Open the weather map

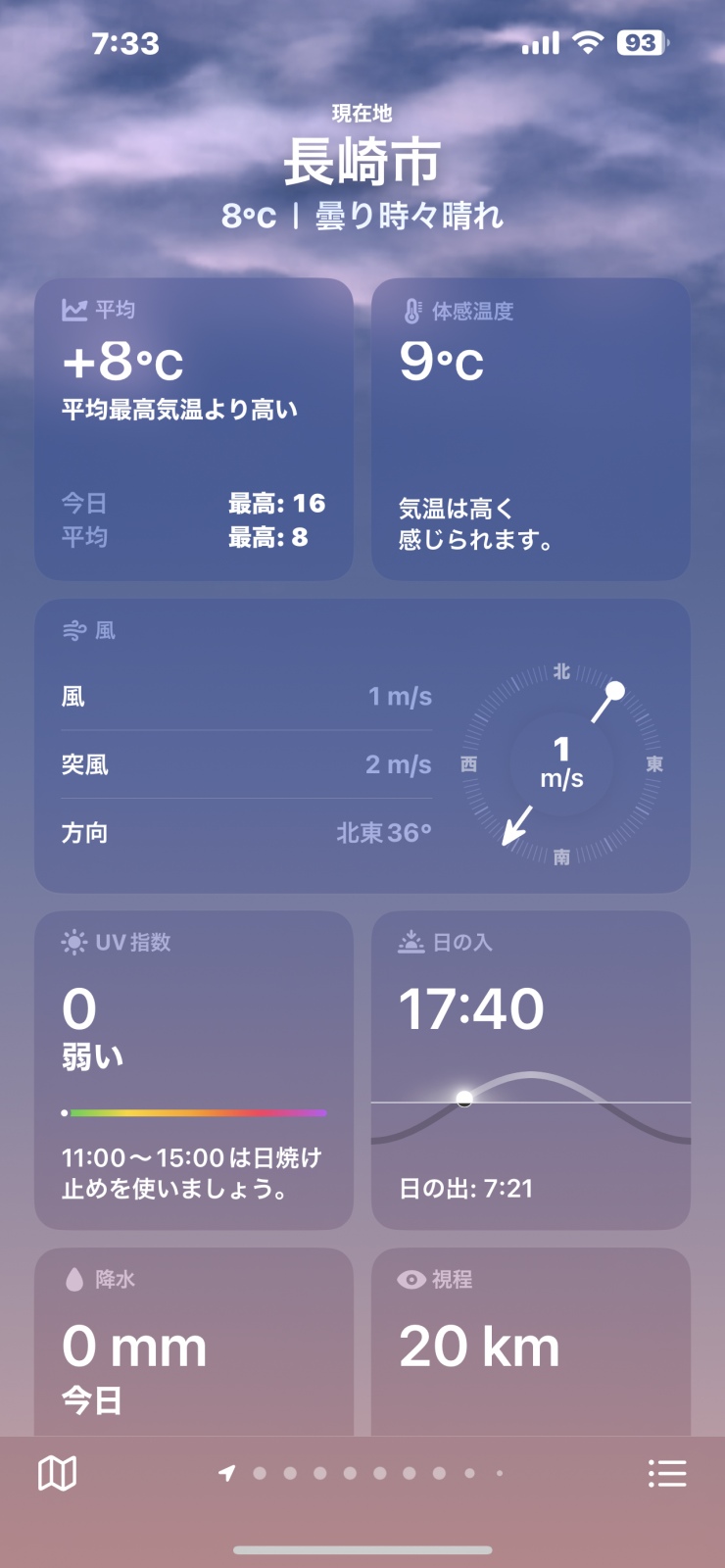coord(57,1473)
